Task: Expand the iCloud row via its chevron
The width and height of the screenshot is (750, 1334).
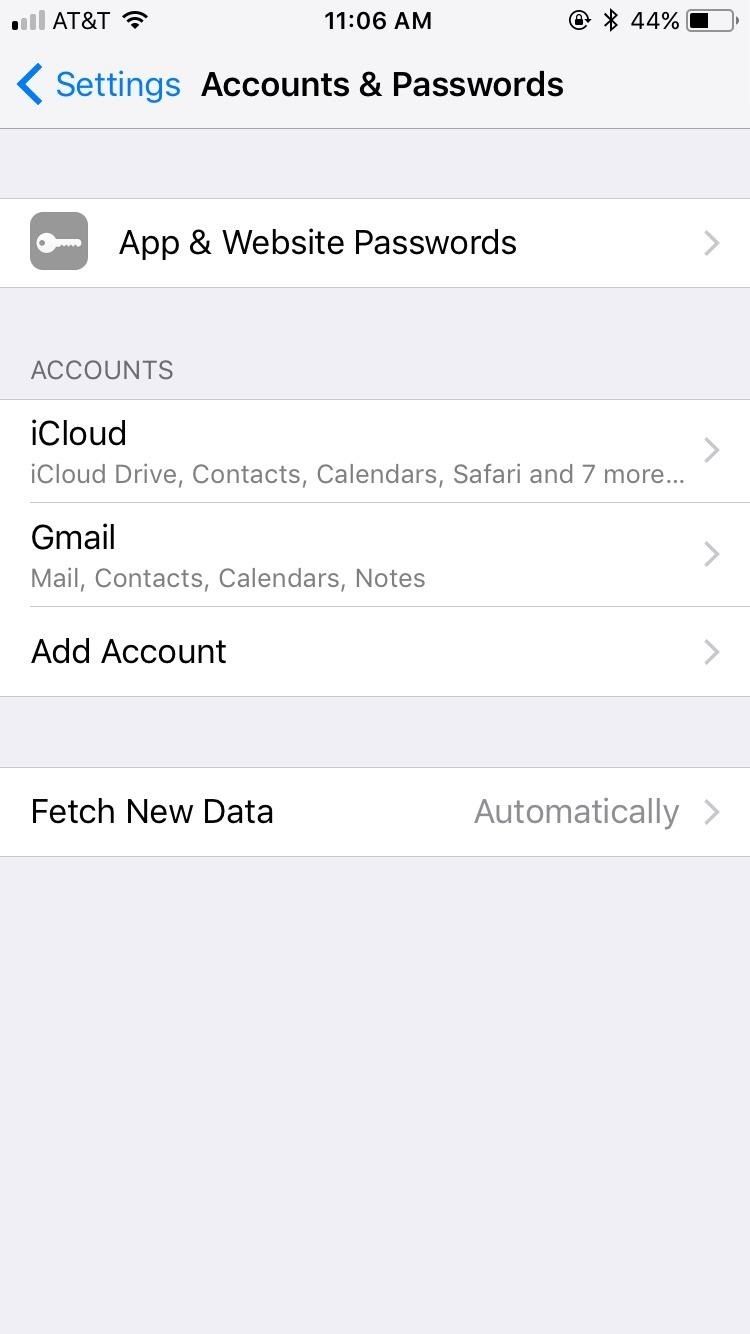Action: click(710, 450)
